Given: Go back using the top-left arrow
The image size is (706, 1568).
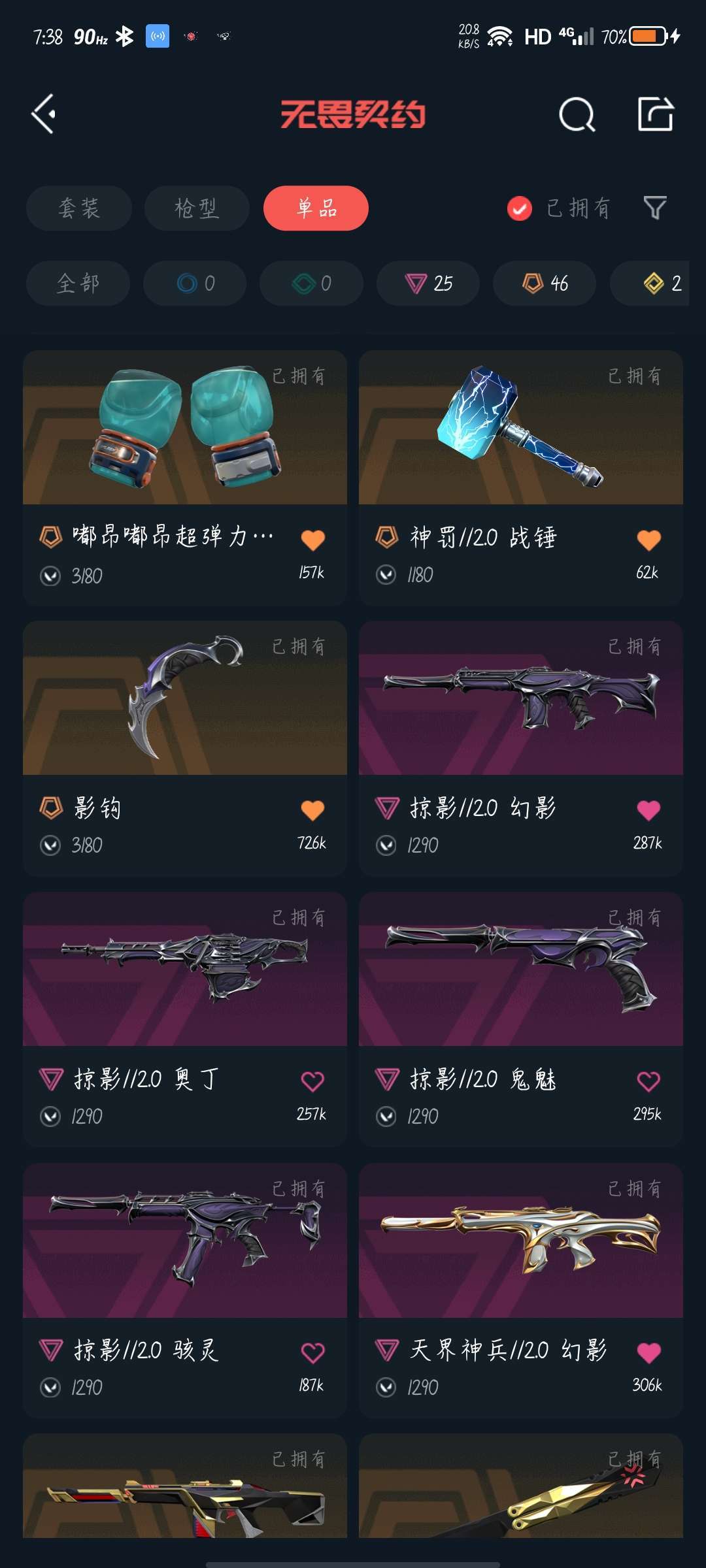Looking at the screenshot, I should tap(44, 114).
